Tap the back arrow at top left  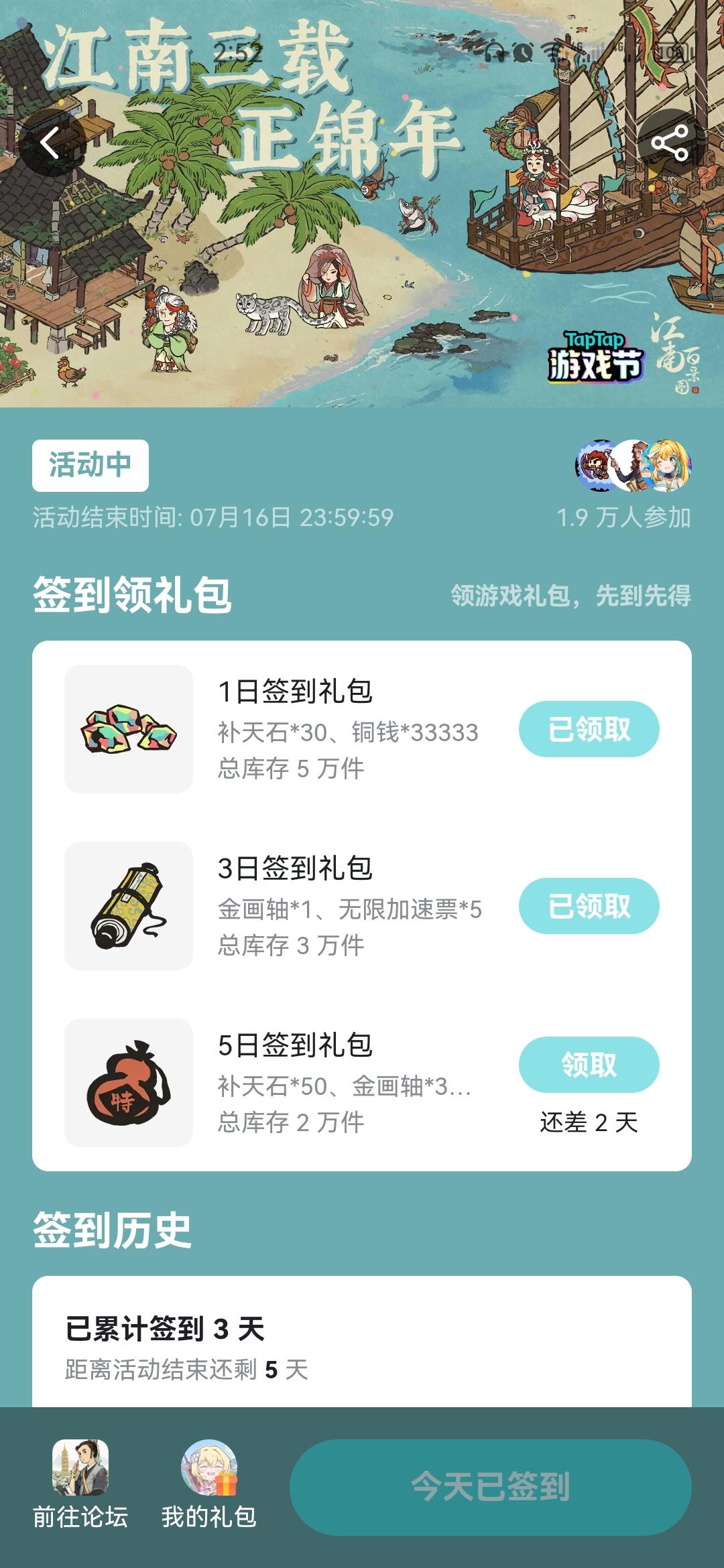(x=50, y=142)
